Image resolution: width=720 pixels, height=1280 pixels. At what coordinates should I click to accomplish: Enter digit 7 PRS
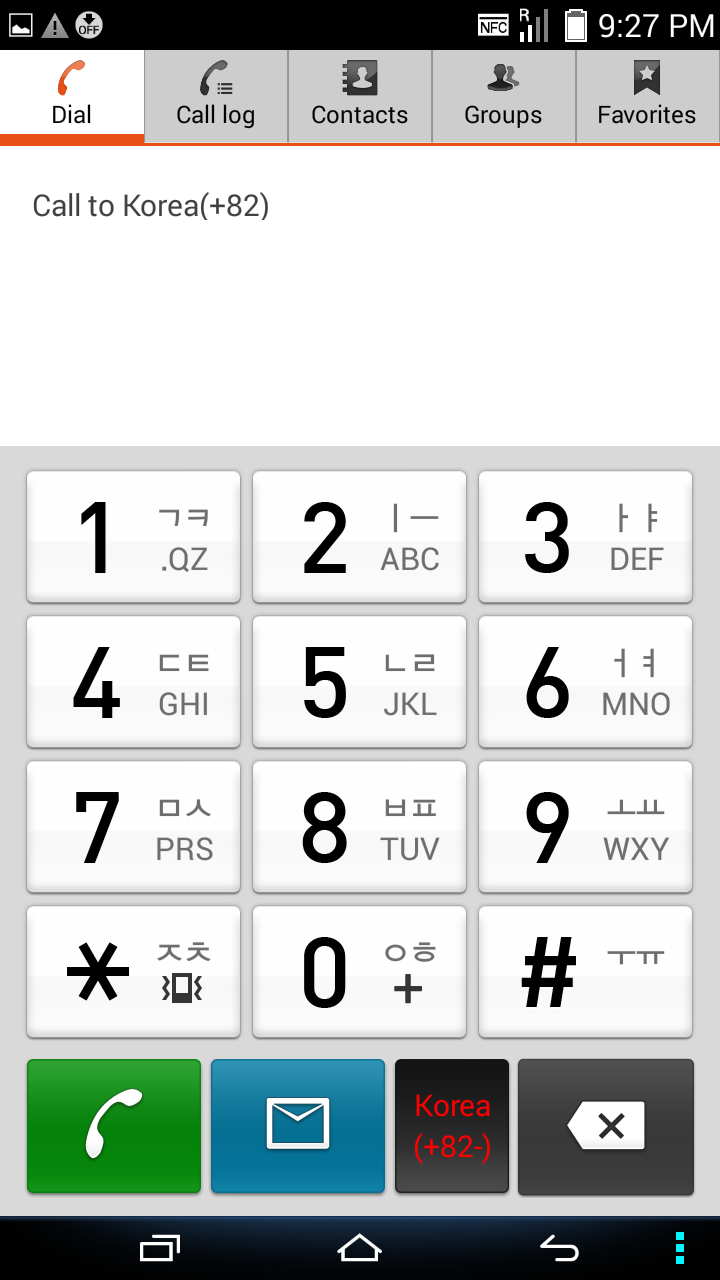[133, 827]
